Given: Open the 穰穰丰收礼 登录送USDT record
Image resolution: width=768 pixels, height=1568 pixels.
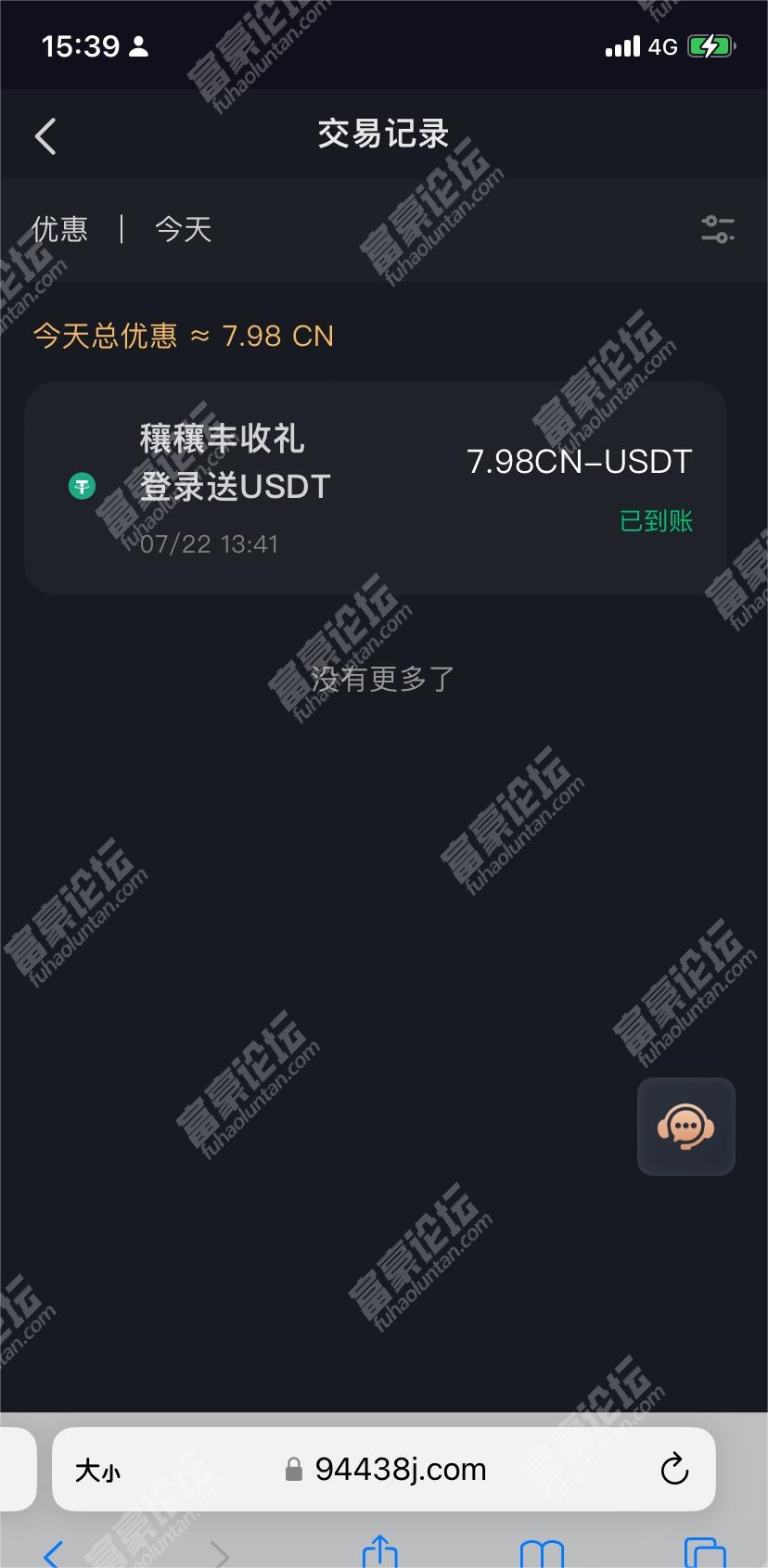Looking at the screenshot, I should point(375,487).
